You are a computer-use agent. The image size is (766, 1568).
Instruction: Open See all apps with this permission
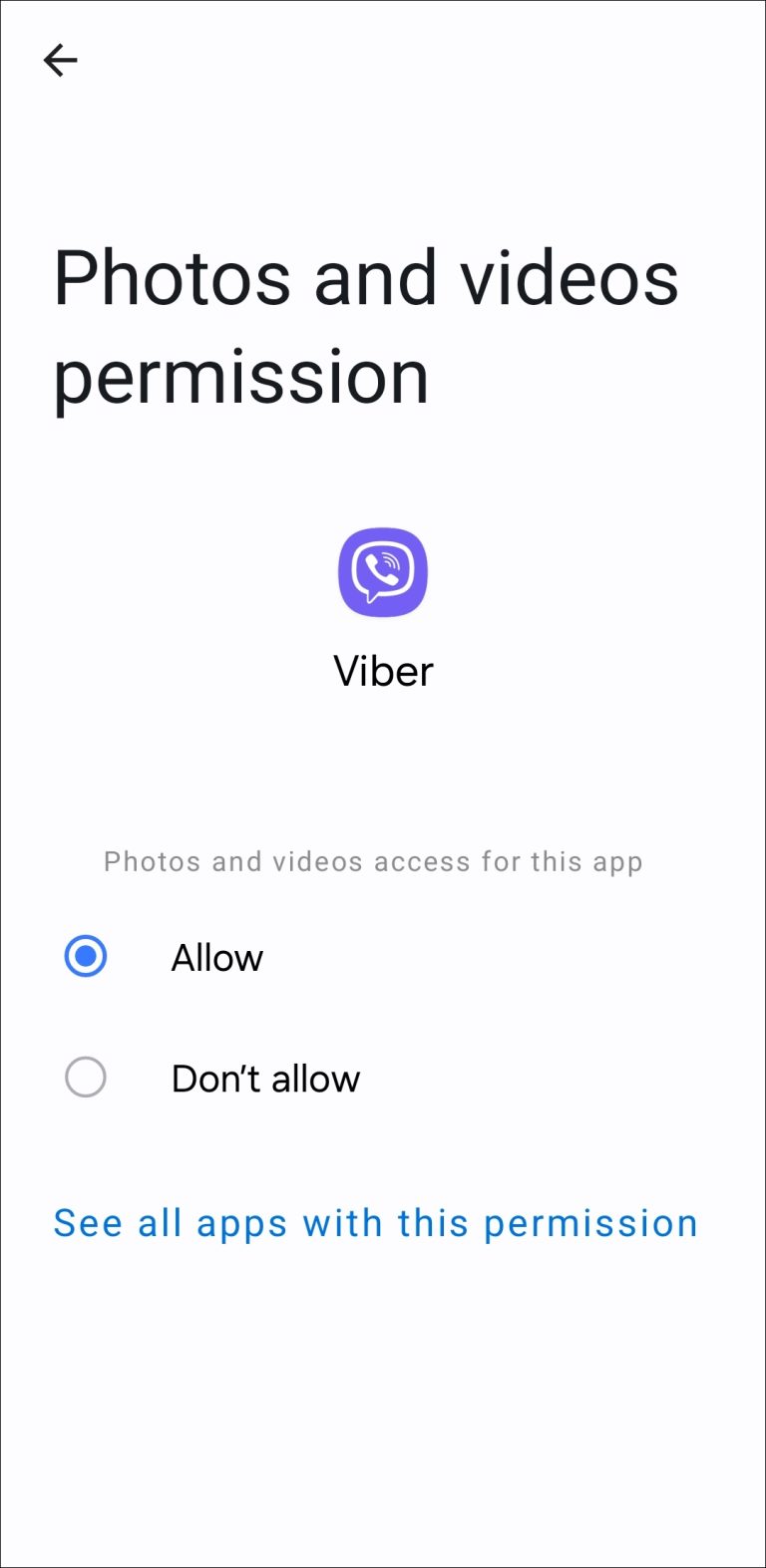pos(375,1223)
